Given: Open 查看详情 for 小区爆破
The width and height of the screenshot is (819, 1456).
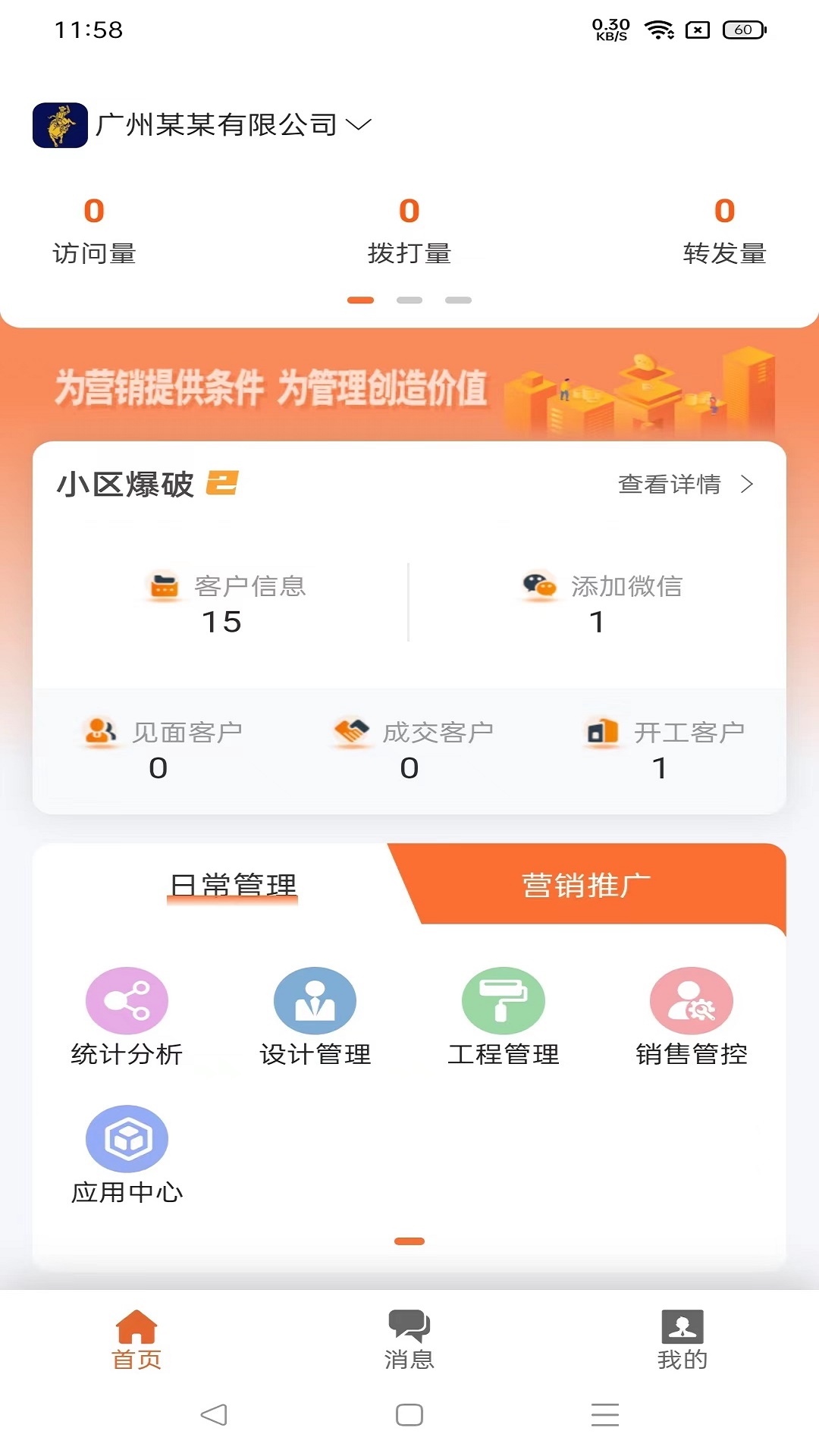Looking at the screenshot, I should 686,484.
